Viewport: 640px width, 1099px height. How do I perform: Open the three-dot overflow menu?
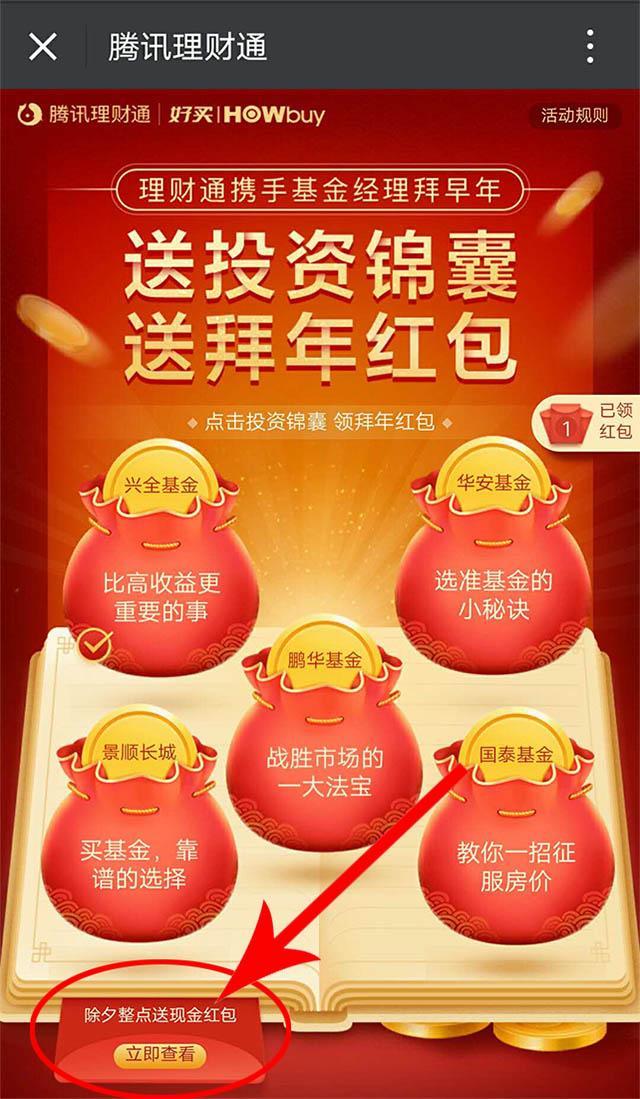click(x=590, y=46)
